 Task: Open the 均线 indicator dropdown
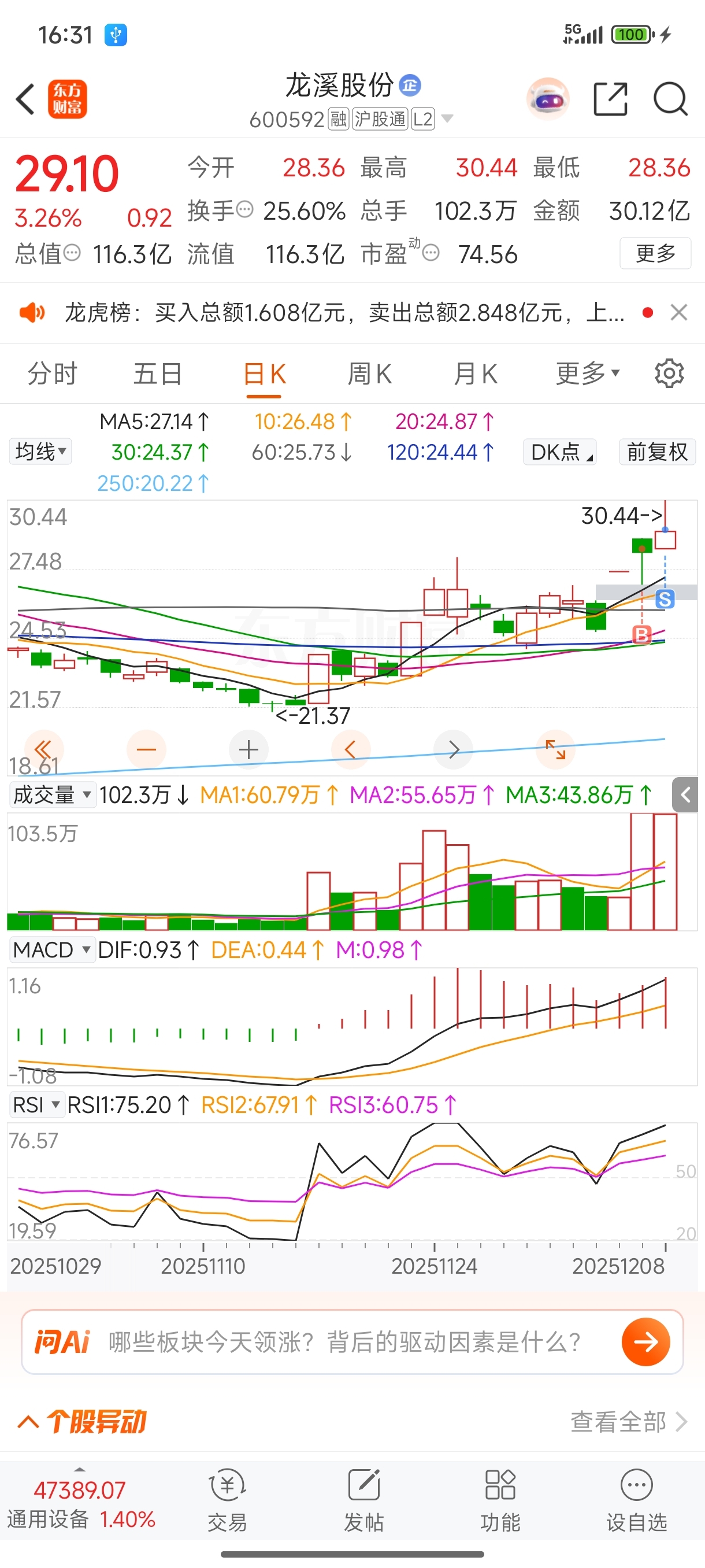[40, 452]
